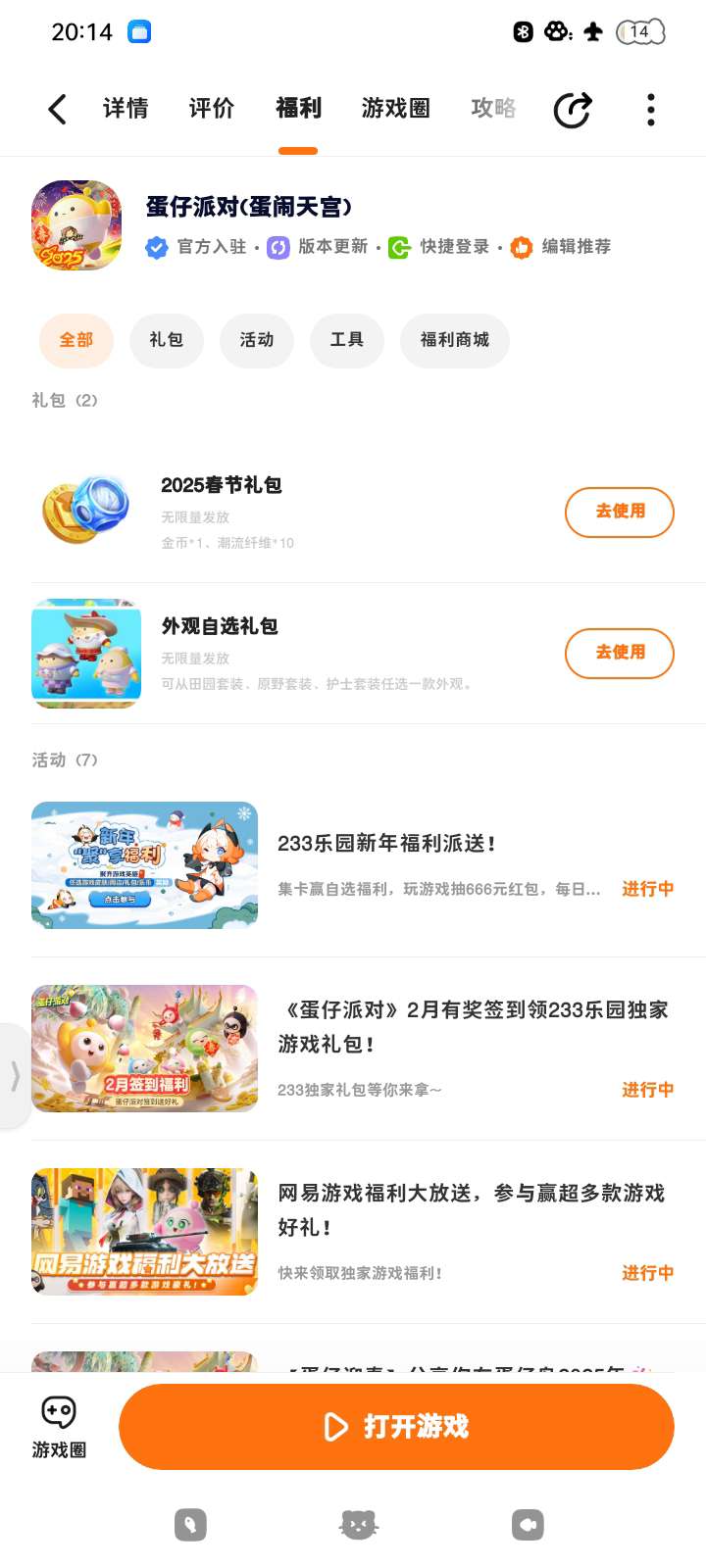Viewport: 706px width, 1568px height.
Task: Open the 游戏圈 top tab
Action: click(x=396, y=108)
